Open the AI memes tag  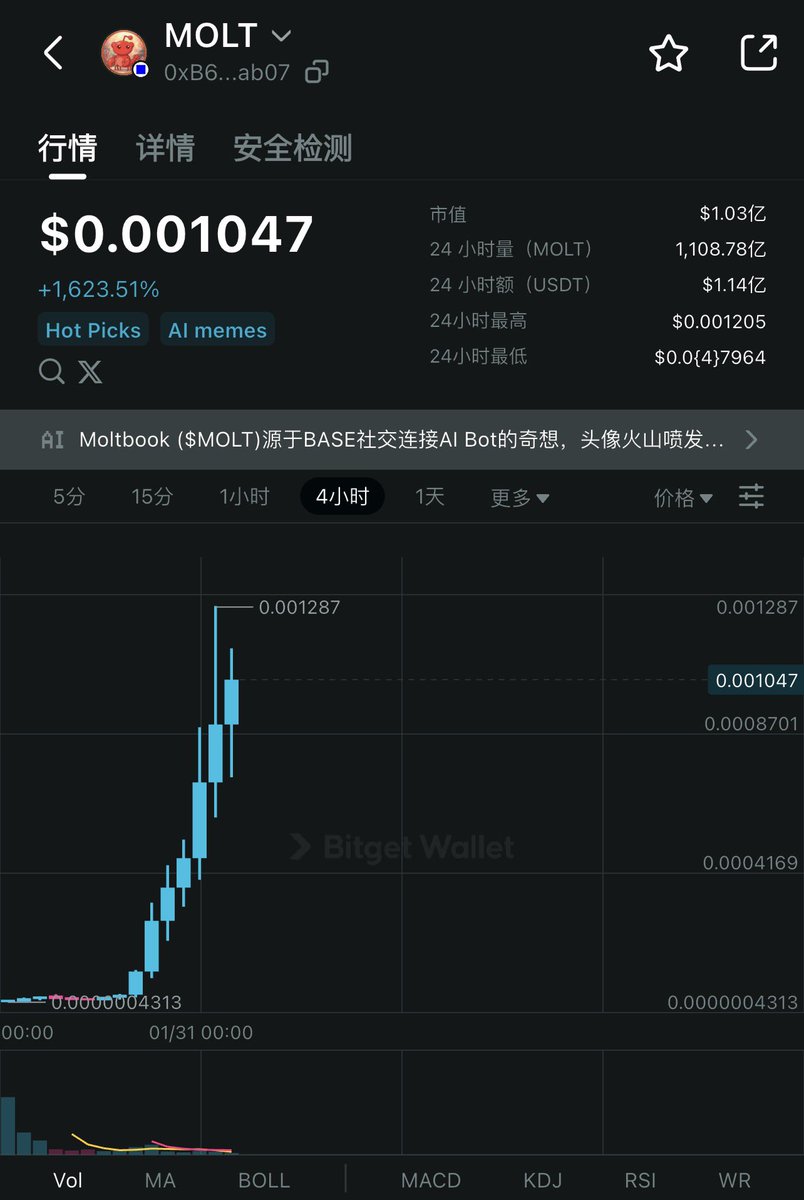(x=217, y=330)
